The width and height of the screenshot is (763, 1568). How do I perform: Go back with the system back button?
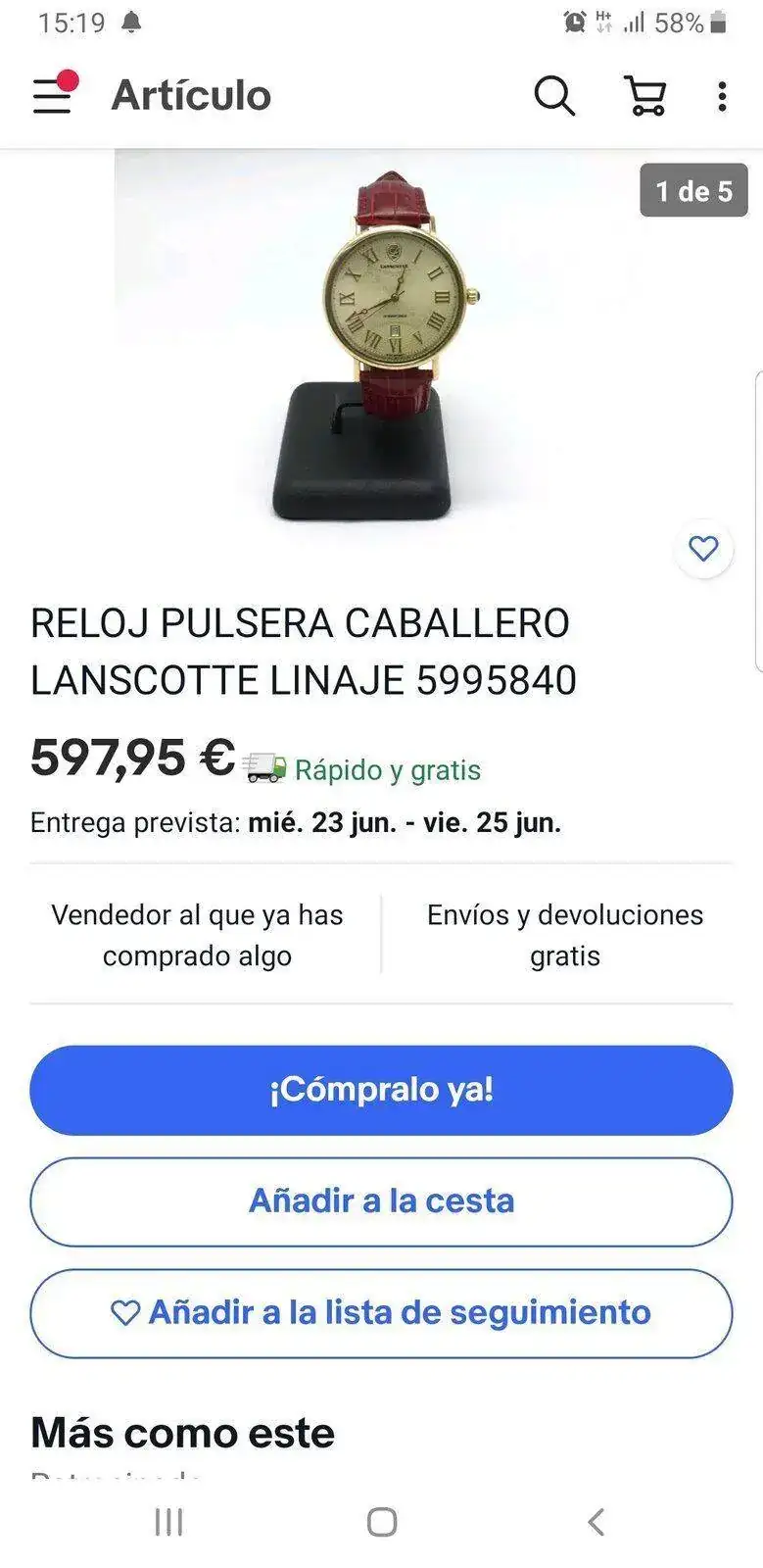[596, 1522]
